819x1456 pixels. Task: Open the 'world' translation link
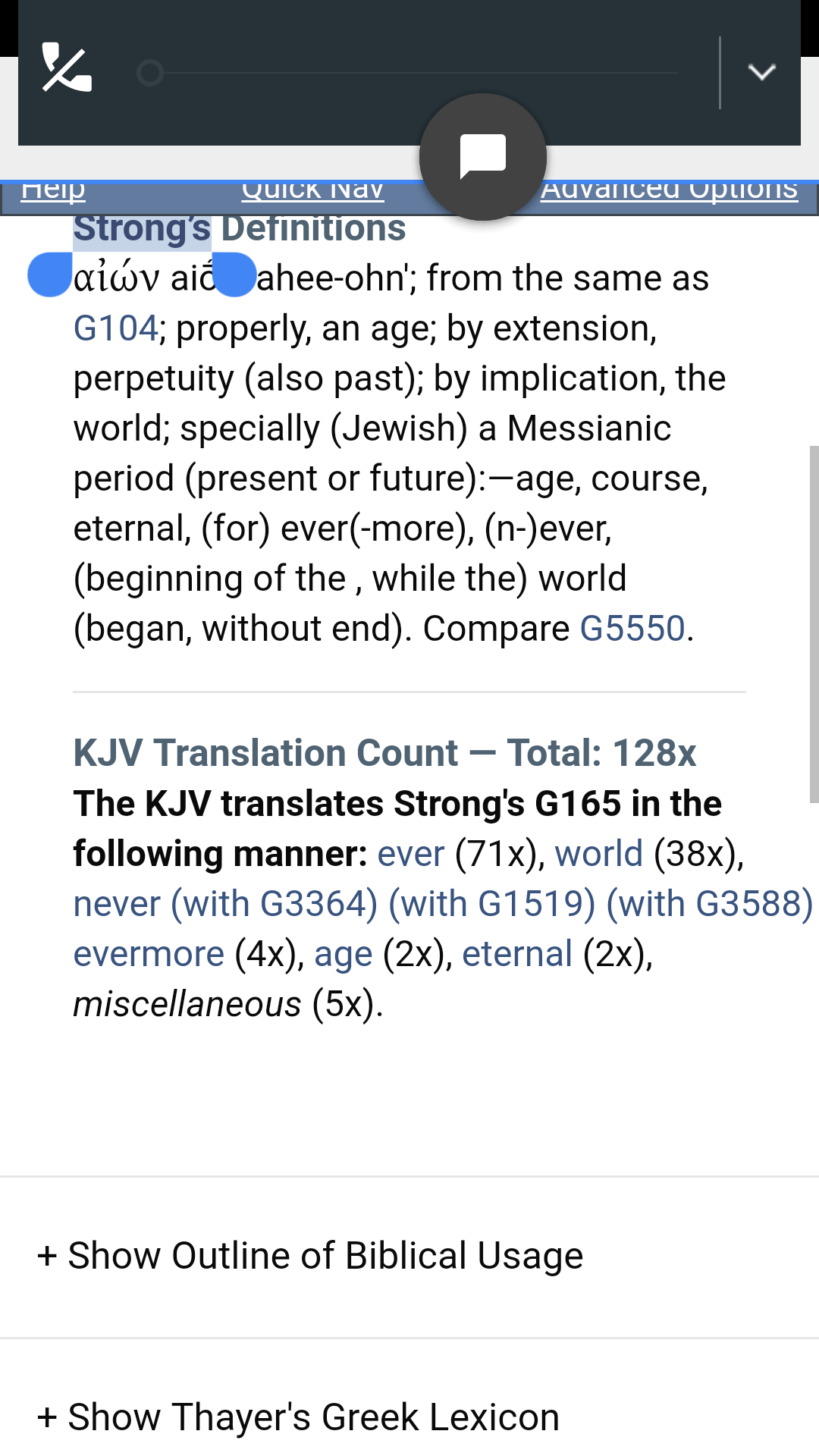click(598, 854)
